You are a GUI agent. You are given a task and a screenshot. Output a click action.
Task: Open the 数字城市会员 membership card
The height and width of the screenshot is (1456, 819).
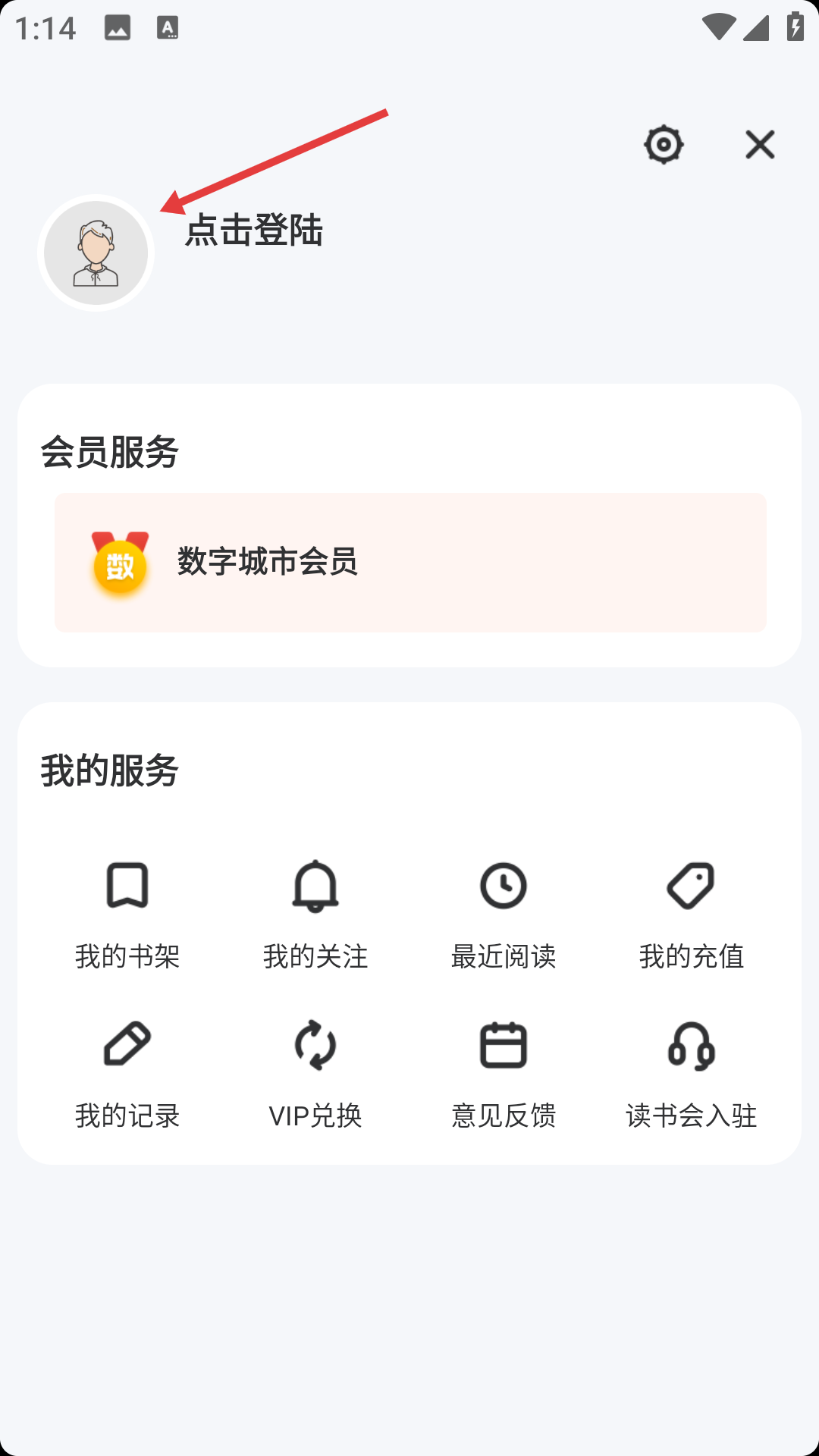[x=410, y=563]
